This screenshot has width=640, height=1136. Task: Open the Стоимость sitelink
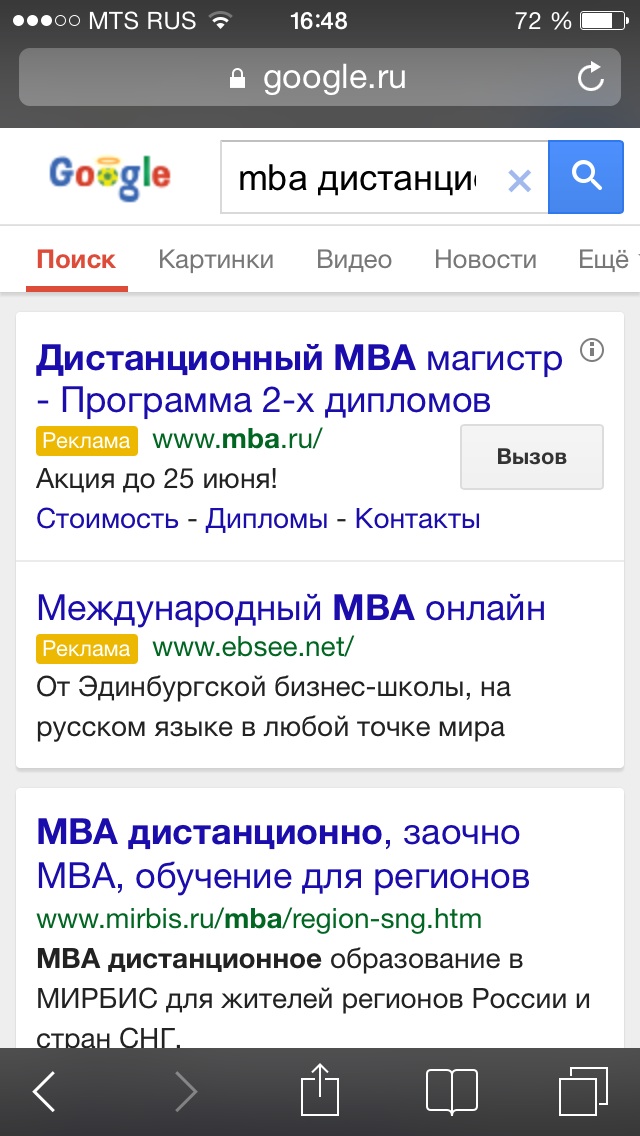pyautogui.click(x=107, y=519)
